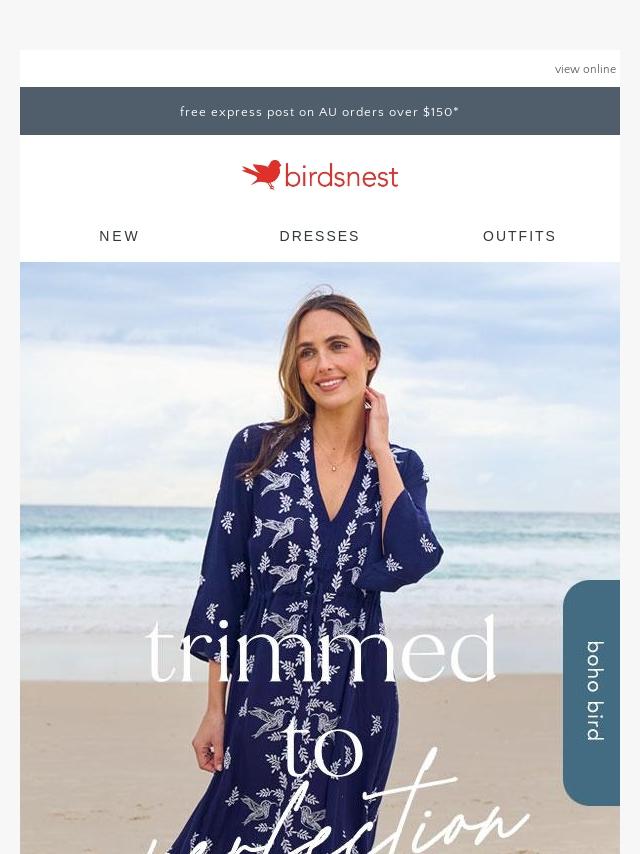Screen dimensions: 640x854
Task: Open the view online link
Action: tap(585, 69)
